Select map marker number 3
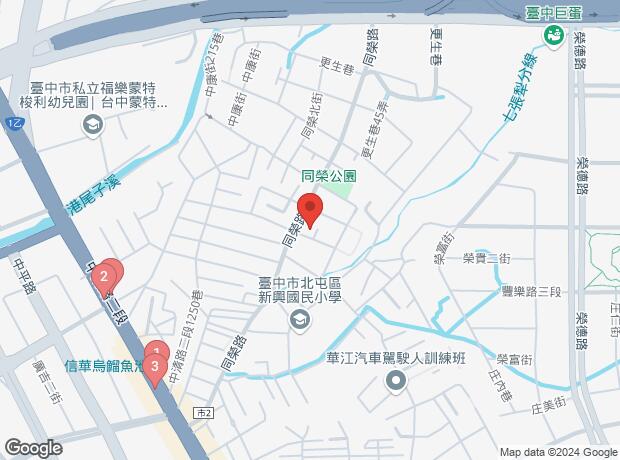Viewport: 620px width, 460px height. pyautogui.click(x=153, y=367)
